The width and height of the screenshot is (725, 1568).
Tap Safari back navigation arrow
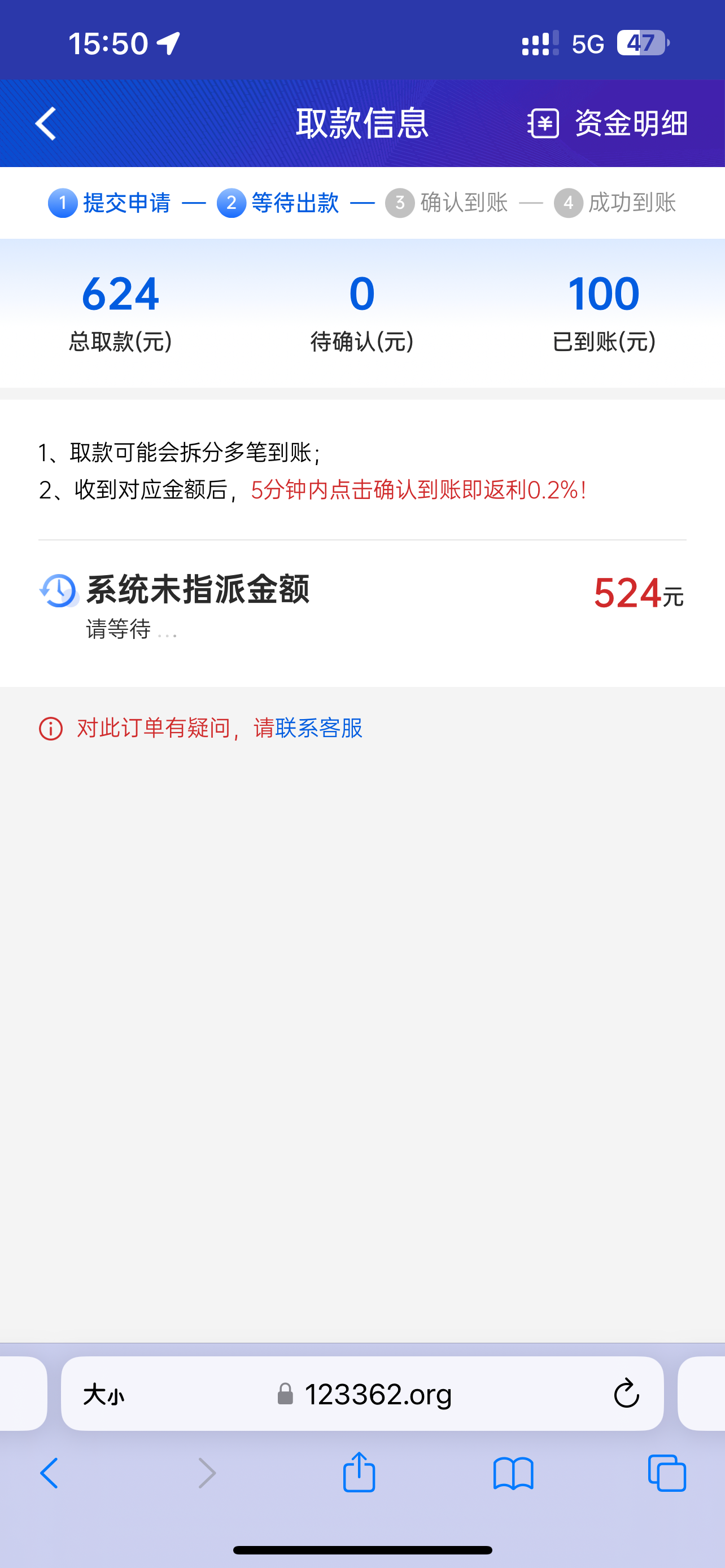(50, 1473)
